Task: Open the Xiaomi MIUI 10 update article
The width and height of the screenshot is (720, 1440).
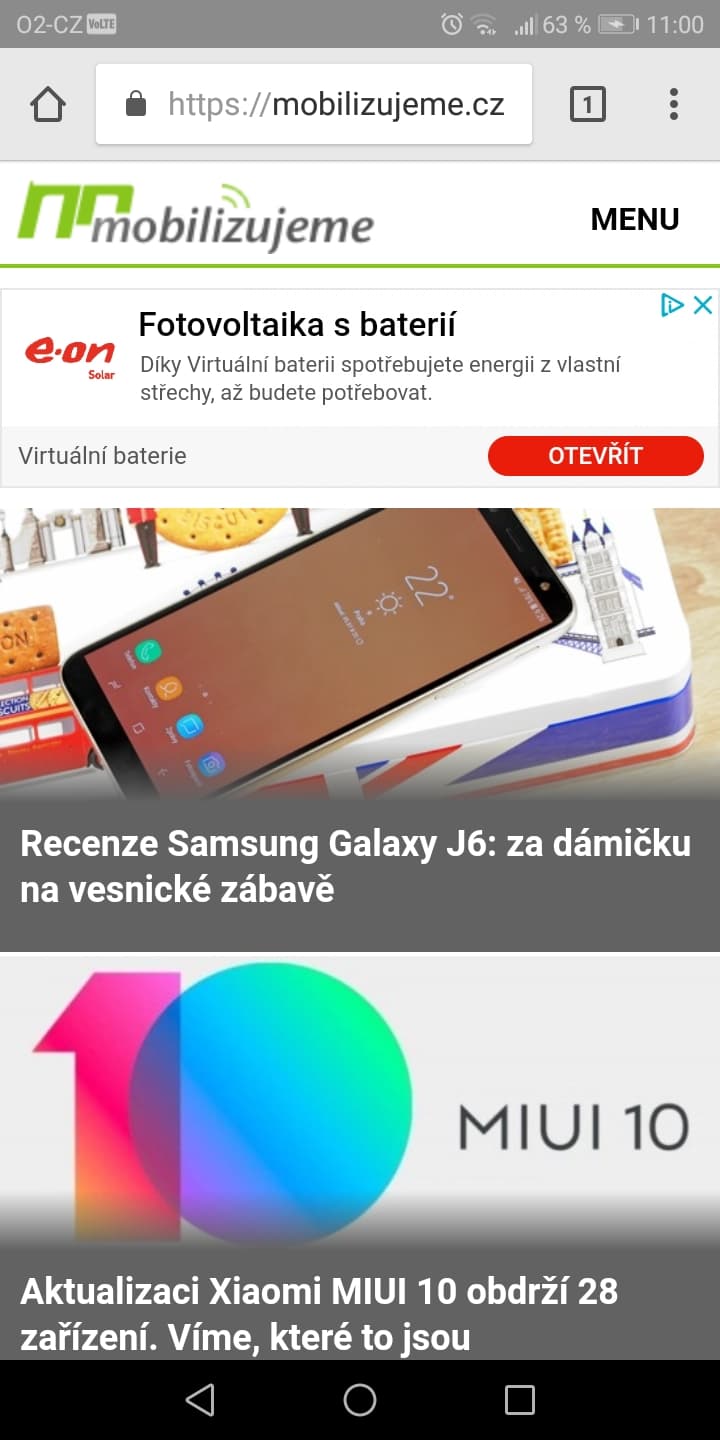Action: (320, 1312)
